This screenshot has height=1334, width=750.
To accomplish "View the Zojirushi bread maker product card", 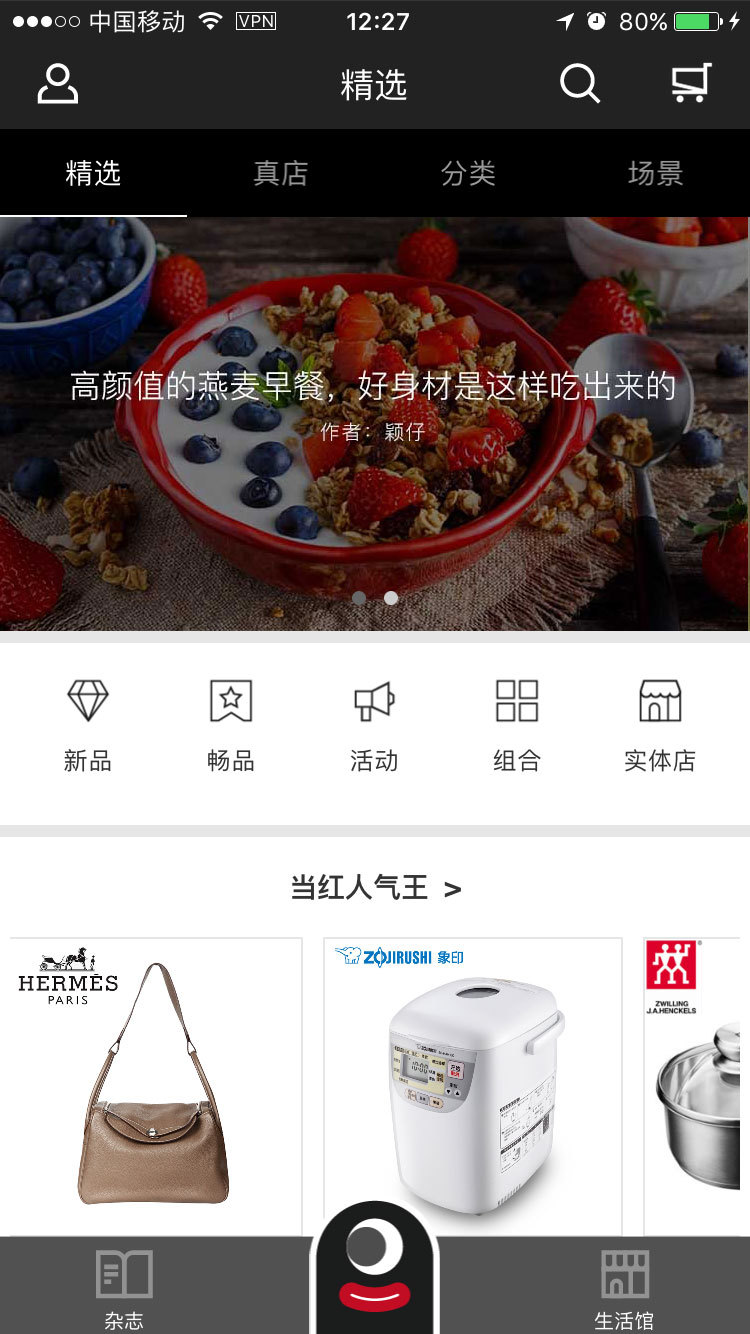I will [473, 1085].
